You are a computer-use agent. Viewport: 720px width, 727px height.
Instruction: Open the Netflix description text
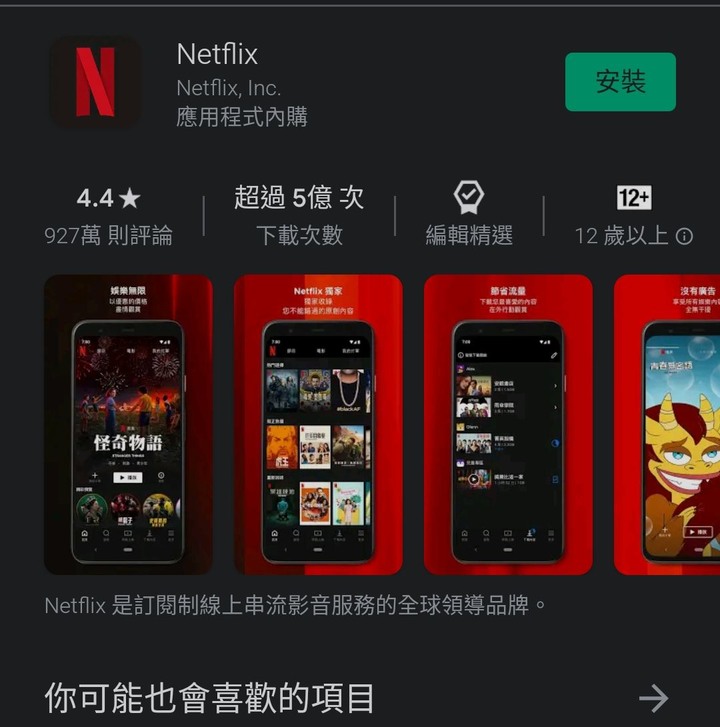click(x=296, y=605)
